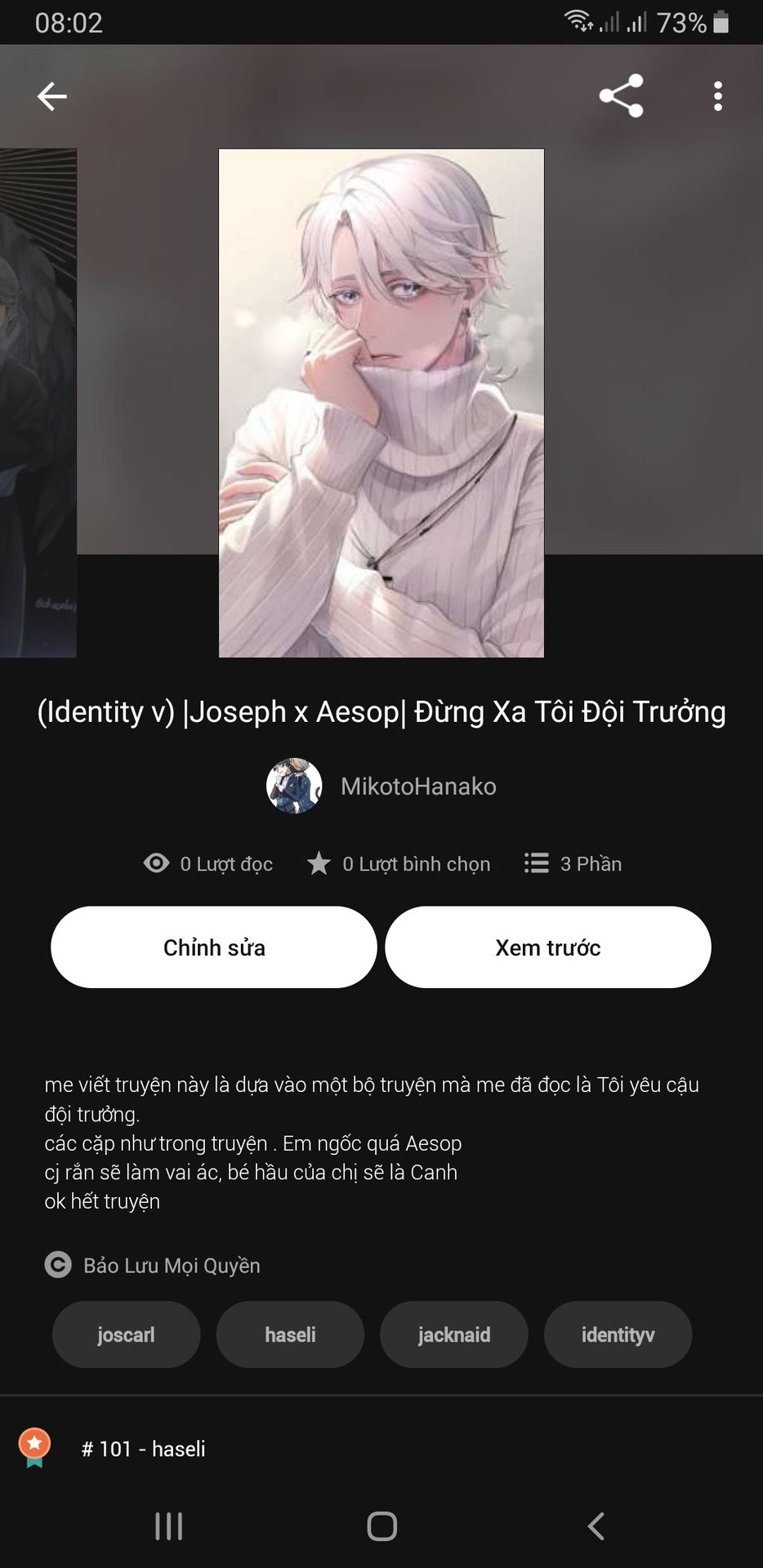This screenshot has height=1568, width=763.
Task: Open the previous story's cover
Action: pos(38,403)
